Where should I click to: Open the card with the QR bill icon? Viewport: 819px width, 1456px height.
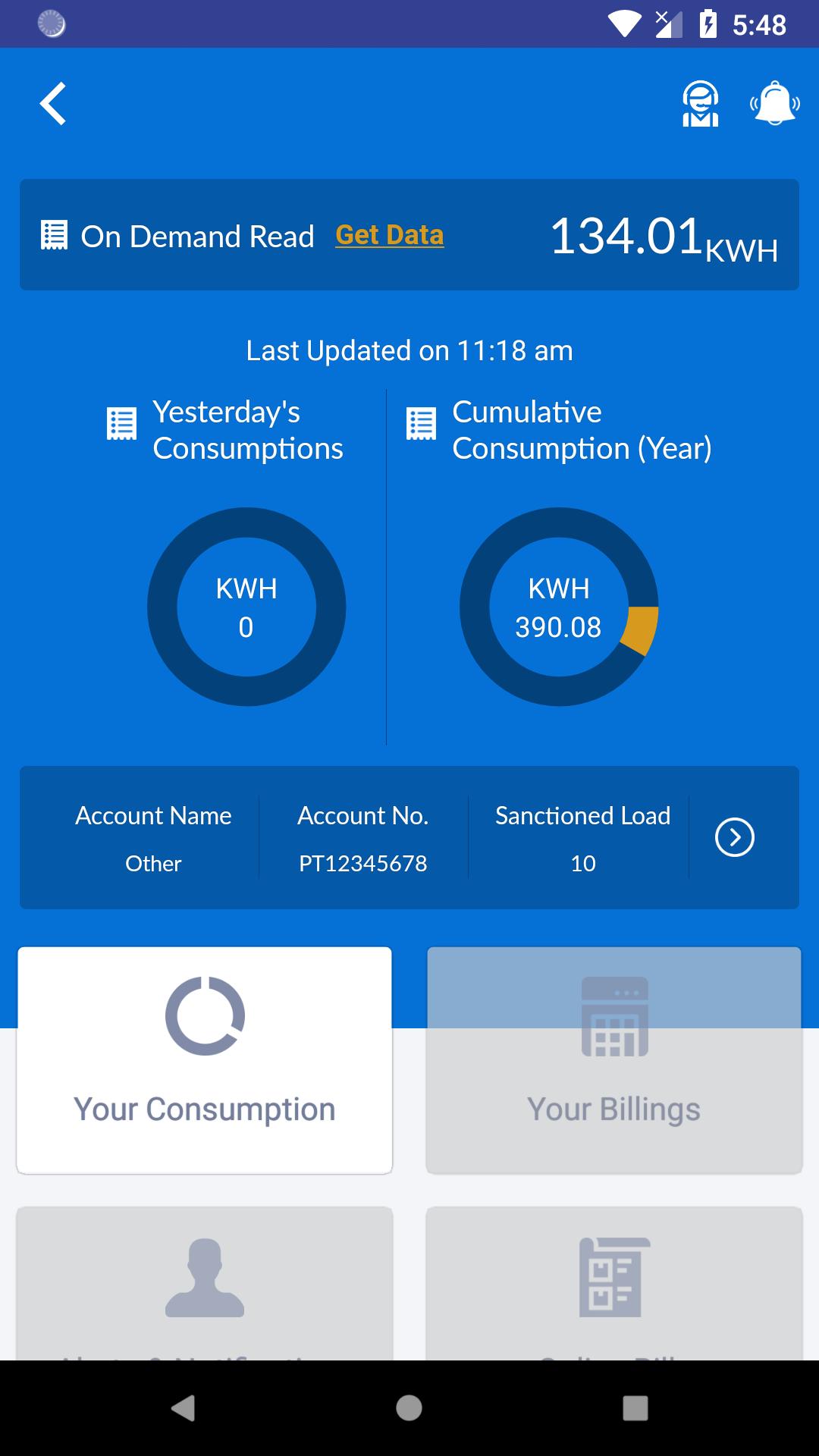(613, 1282)
